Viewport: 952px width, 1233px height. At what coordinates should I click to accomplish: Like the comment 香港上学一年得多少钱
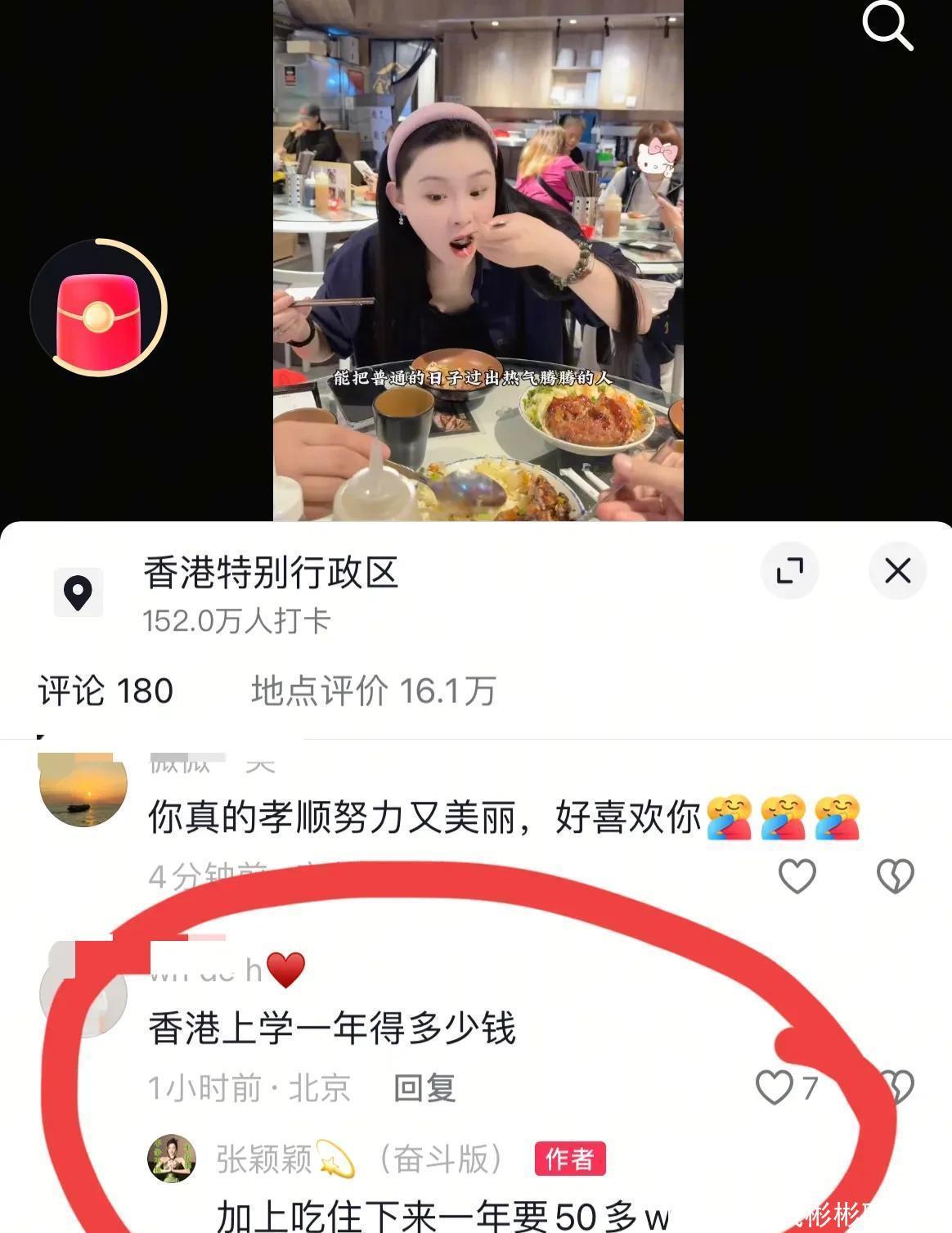pos(774,1087)
